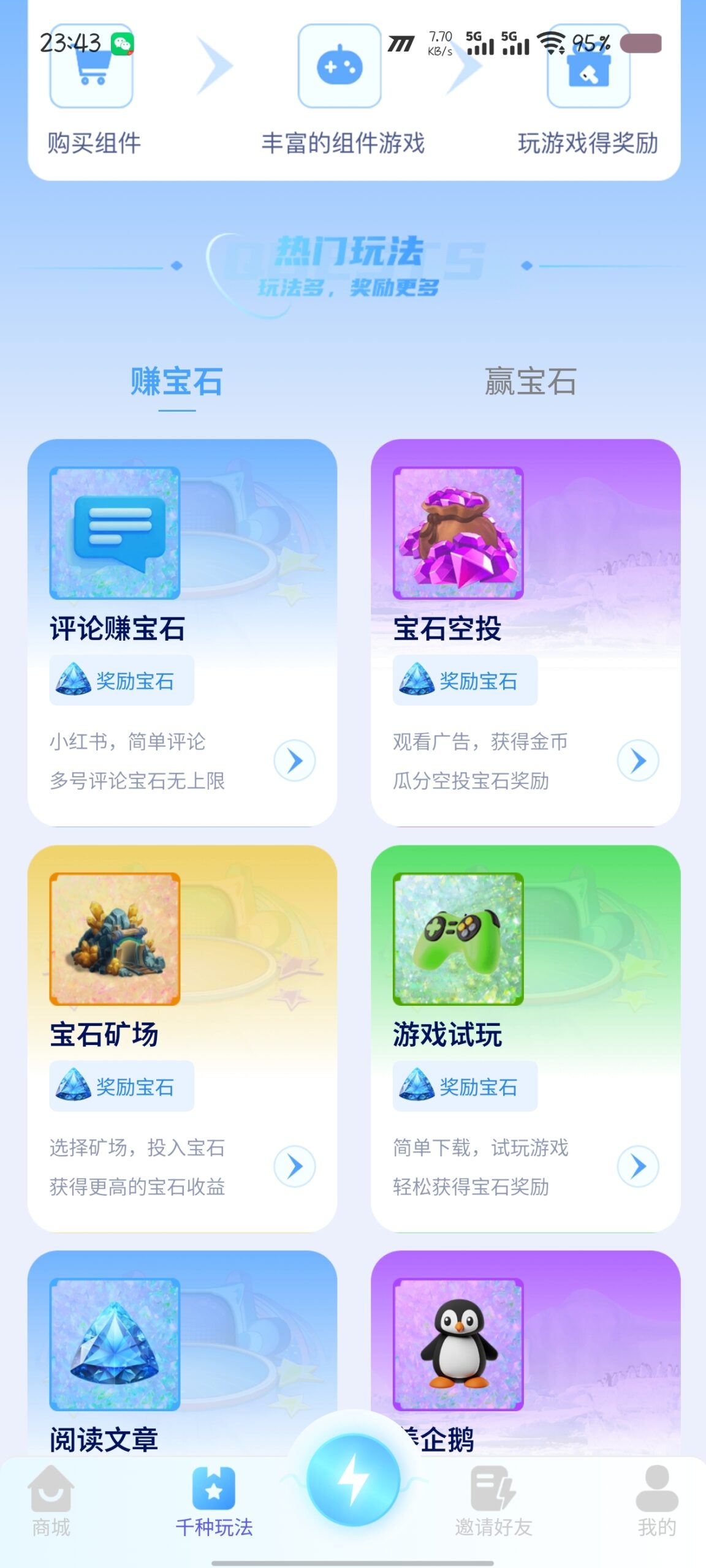Screen dimensions: 706x1568
Task: Go to the 商城 tab
Action: 51,1502
